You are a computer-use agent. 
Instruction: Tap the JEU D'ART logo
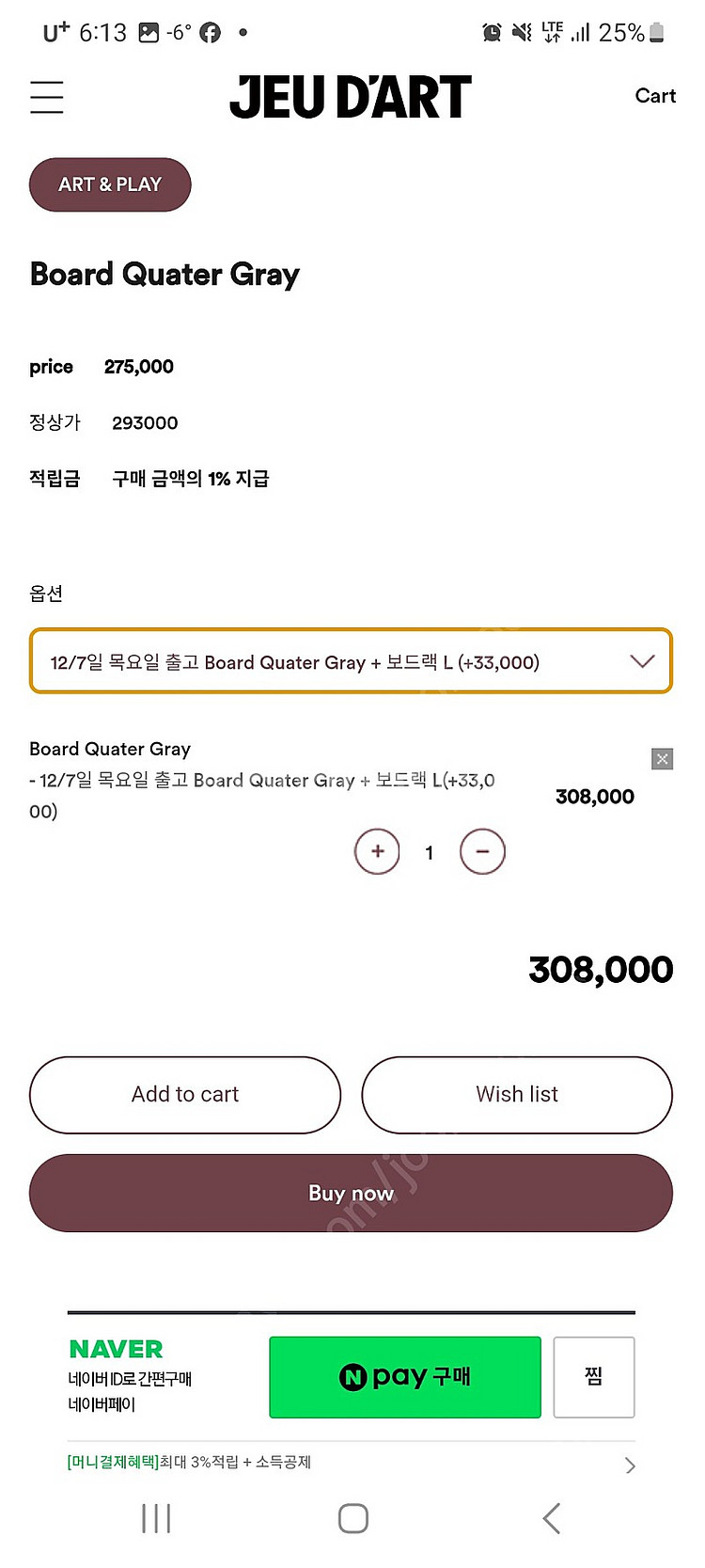pos(350,96)
